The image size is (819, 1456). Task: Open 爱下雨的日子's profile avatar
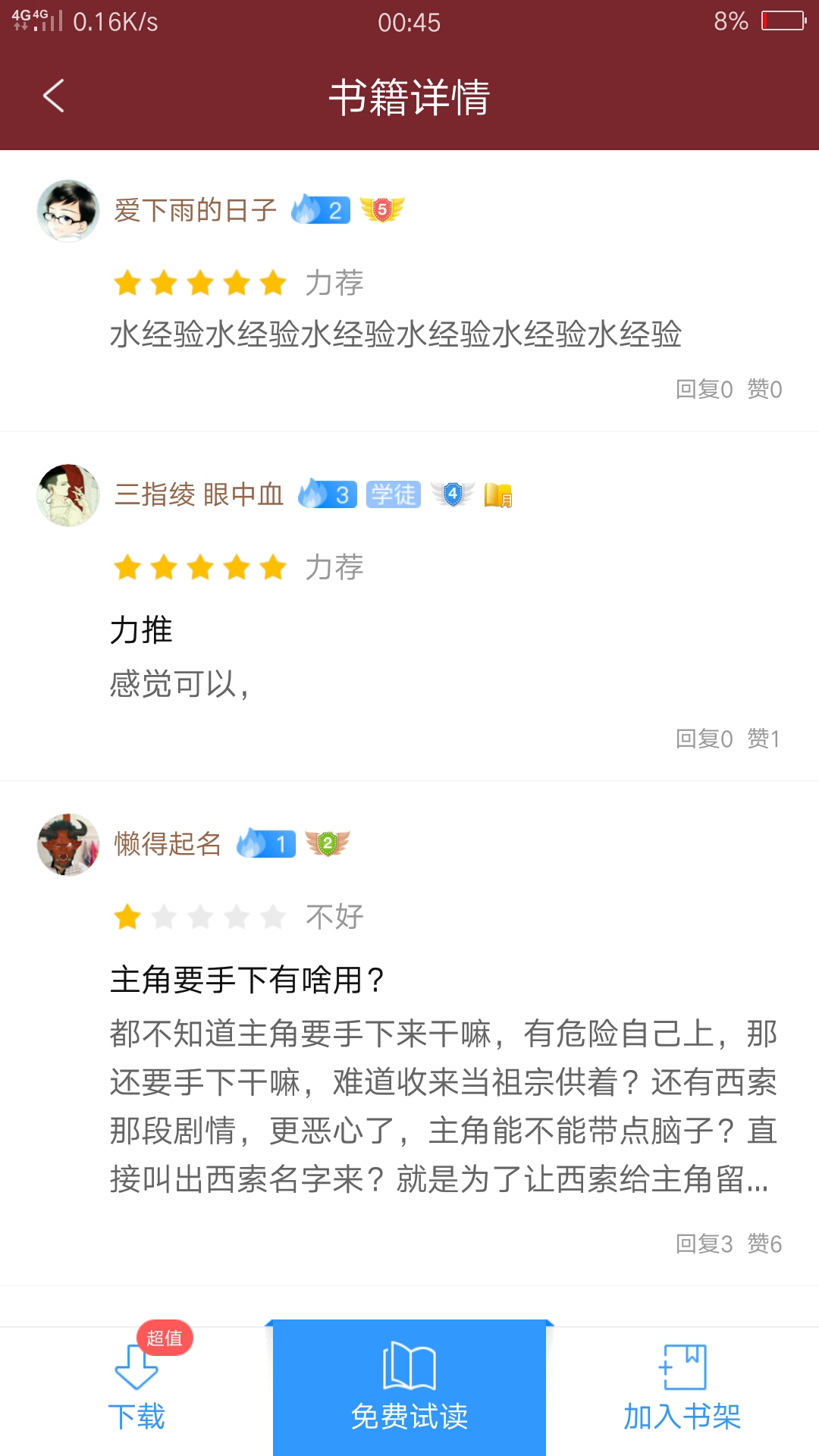(68, 211)
